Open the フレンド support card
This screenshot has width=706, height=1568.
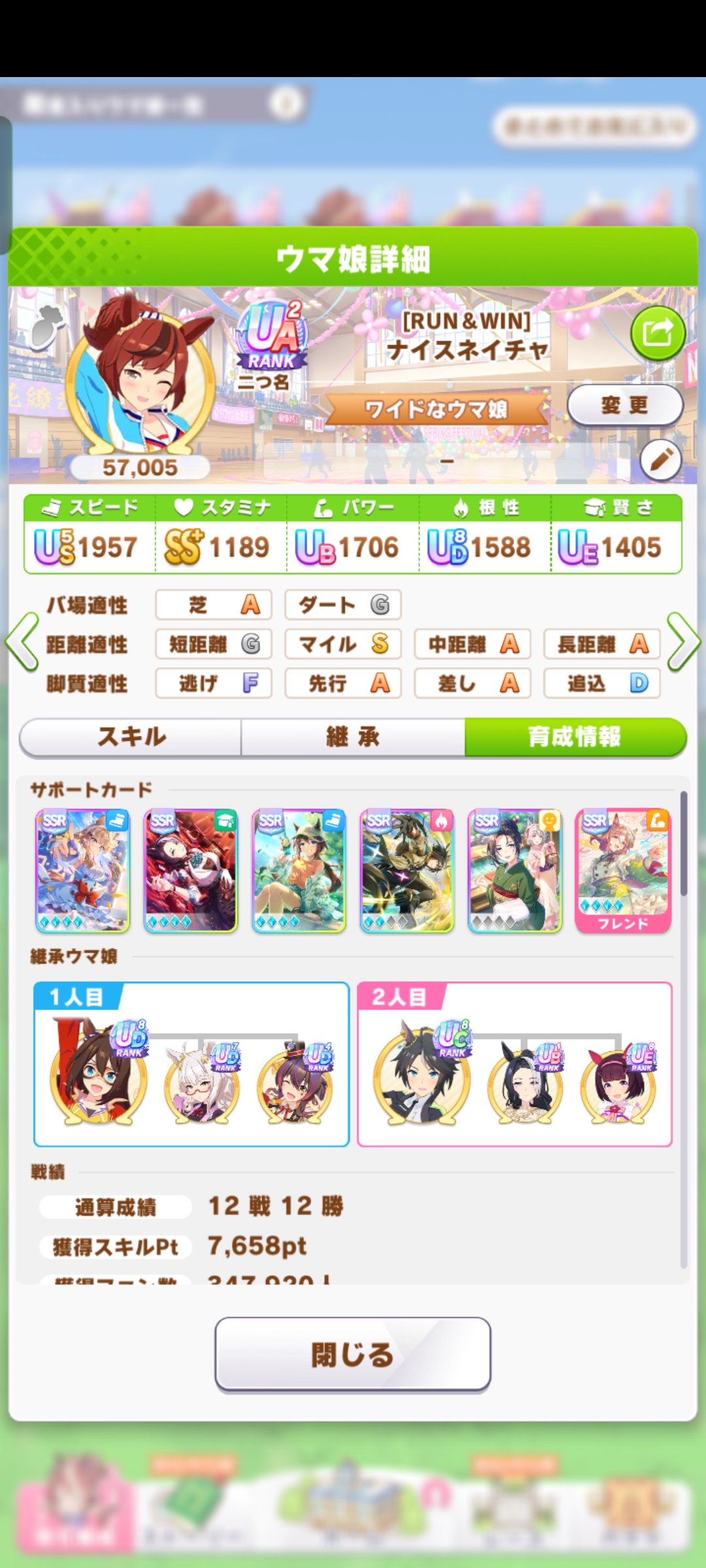pyautogui.click(x=622, y=870)
